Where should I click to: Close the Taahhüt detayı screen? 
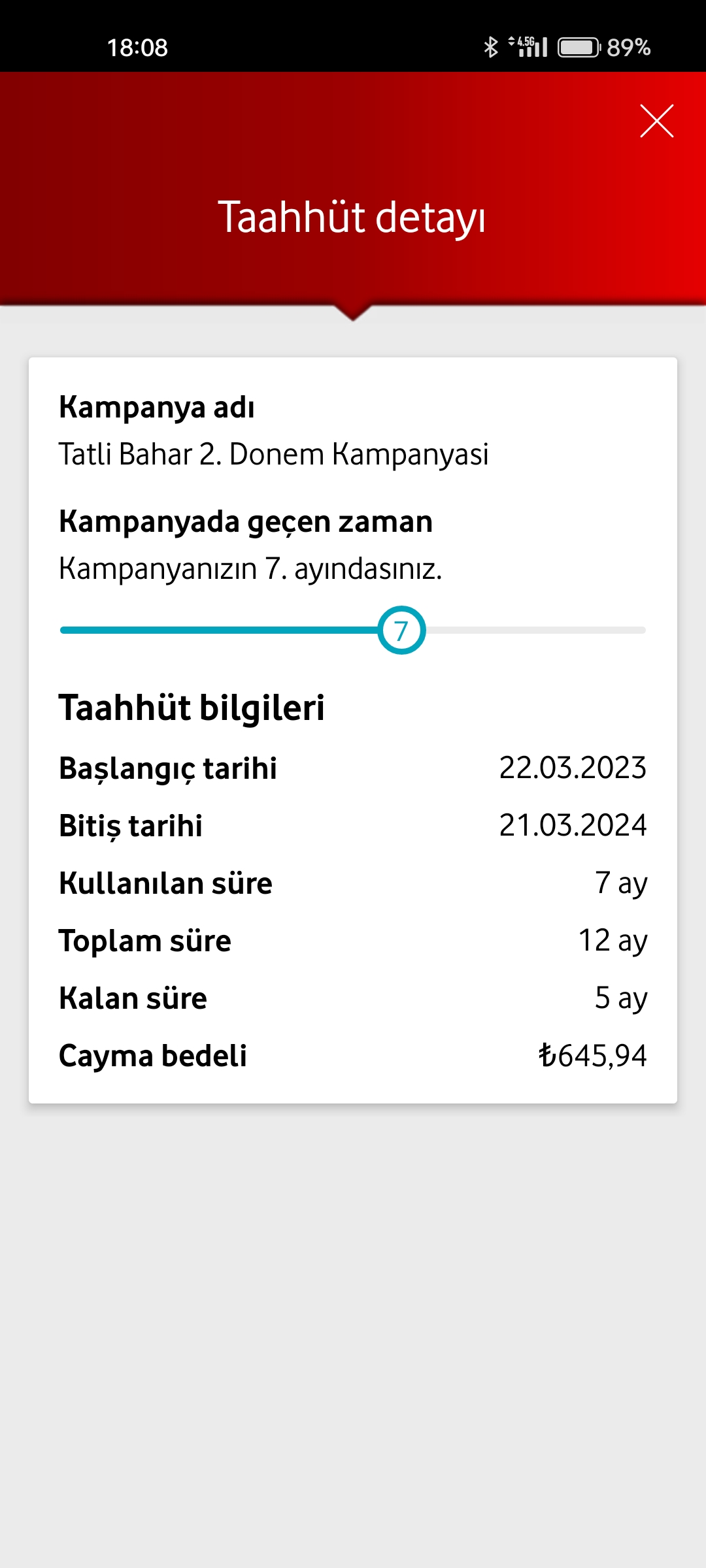pos(656,121)
